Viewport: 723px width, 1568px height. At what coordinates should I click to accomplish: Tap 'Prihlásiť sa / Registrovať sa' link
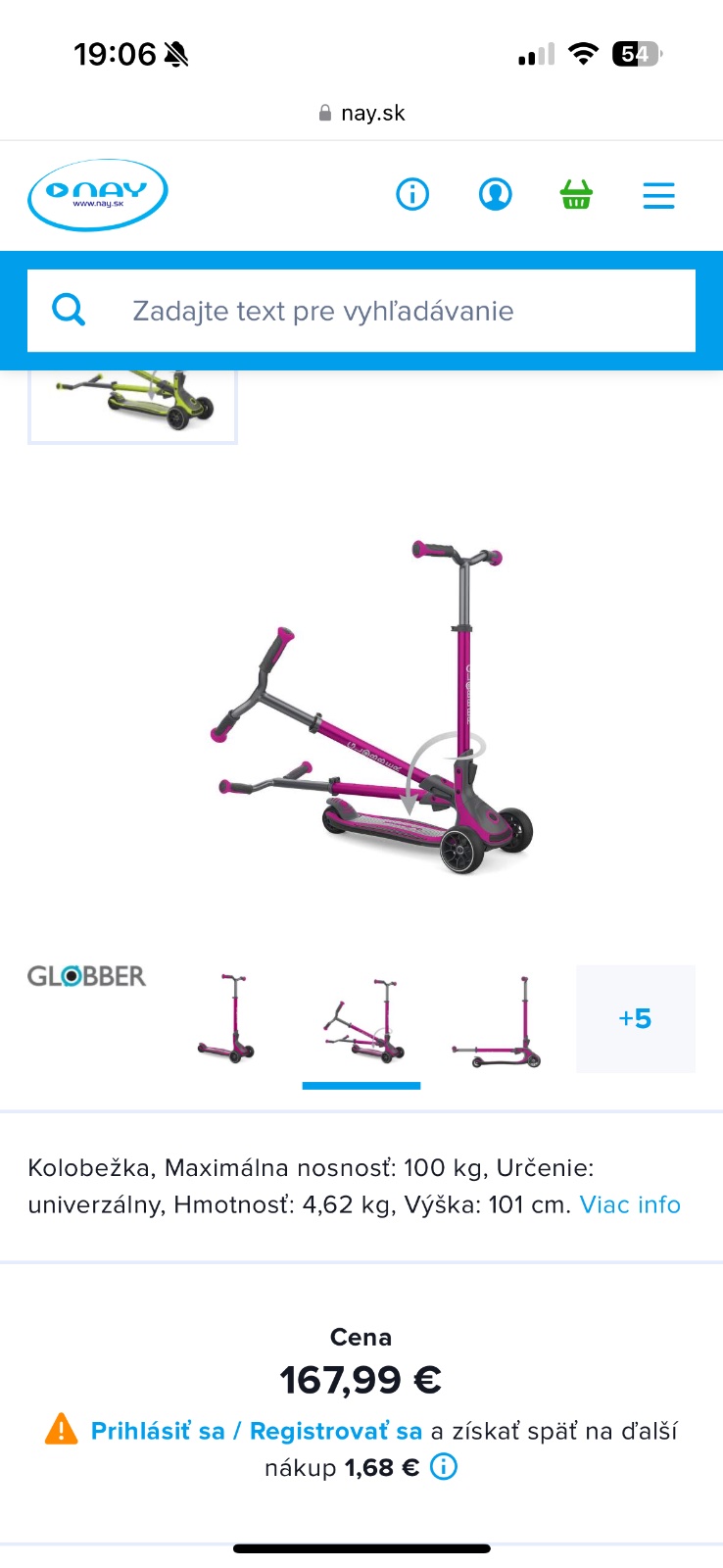coord(256,1431)
